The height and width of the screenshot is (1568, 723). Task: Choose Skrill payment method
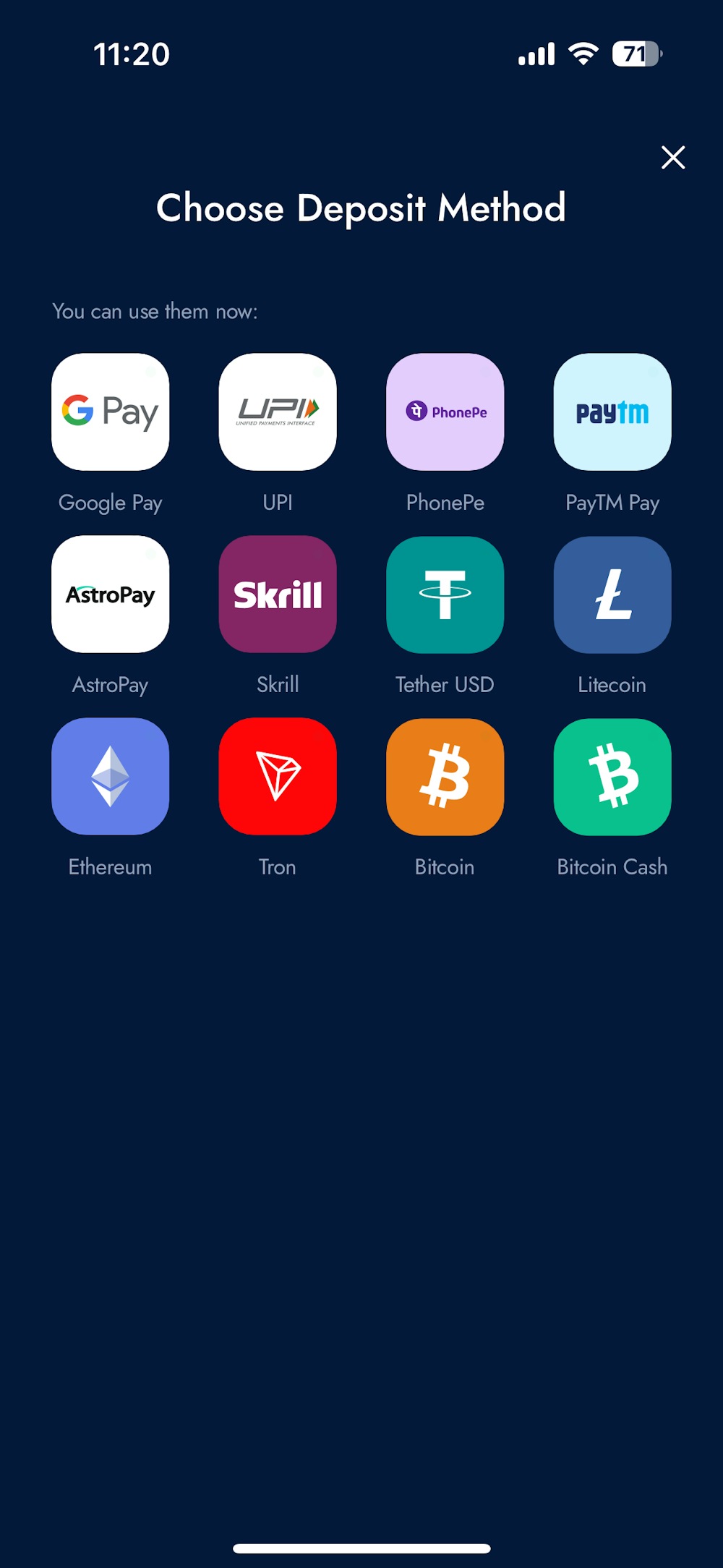click(x=278, y=595)
